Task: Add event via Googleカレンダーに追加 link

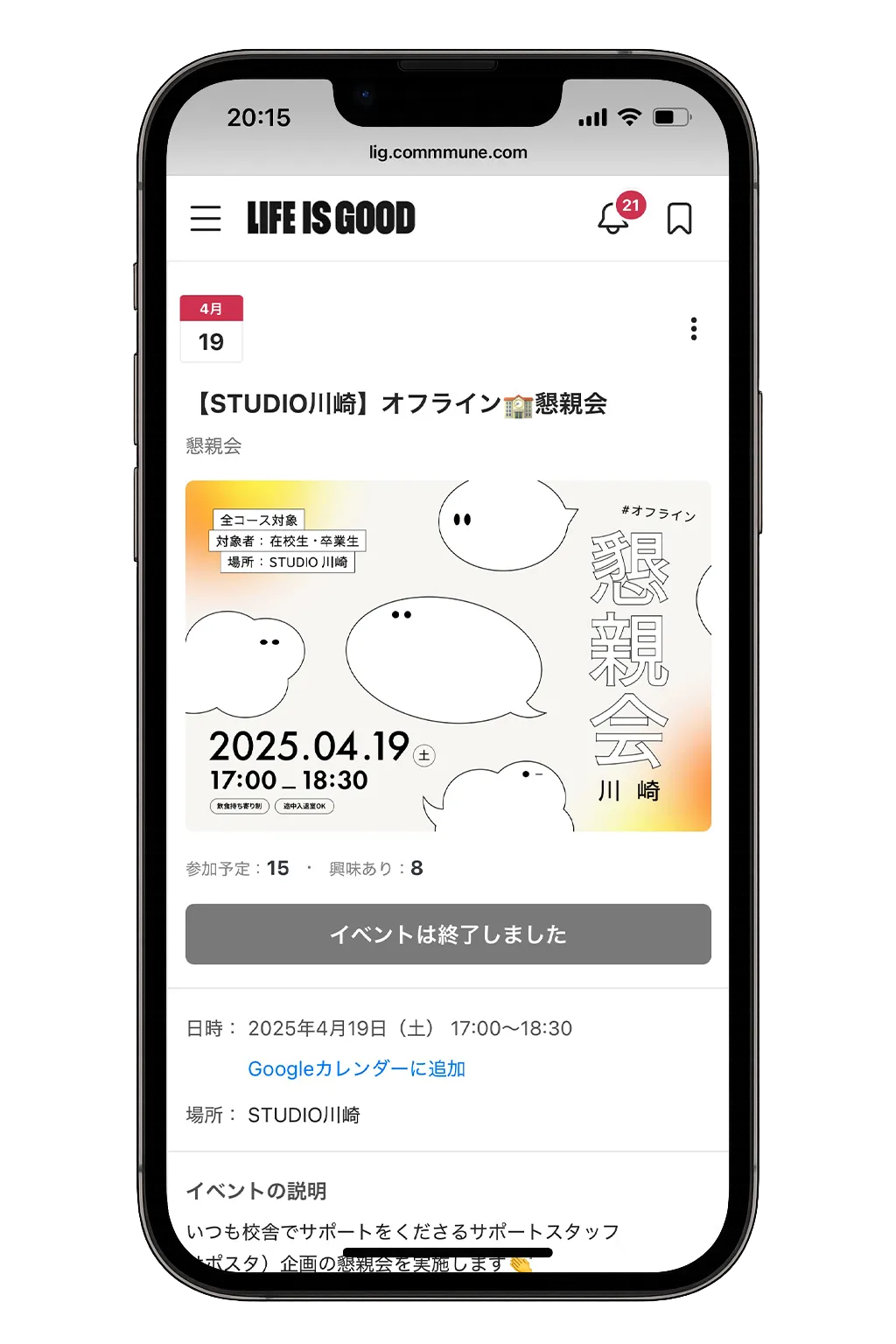Action: pos(356,1068)
